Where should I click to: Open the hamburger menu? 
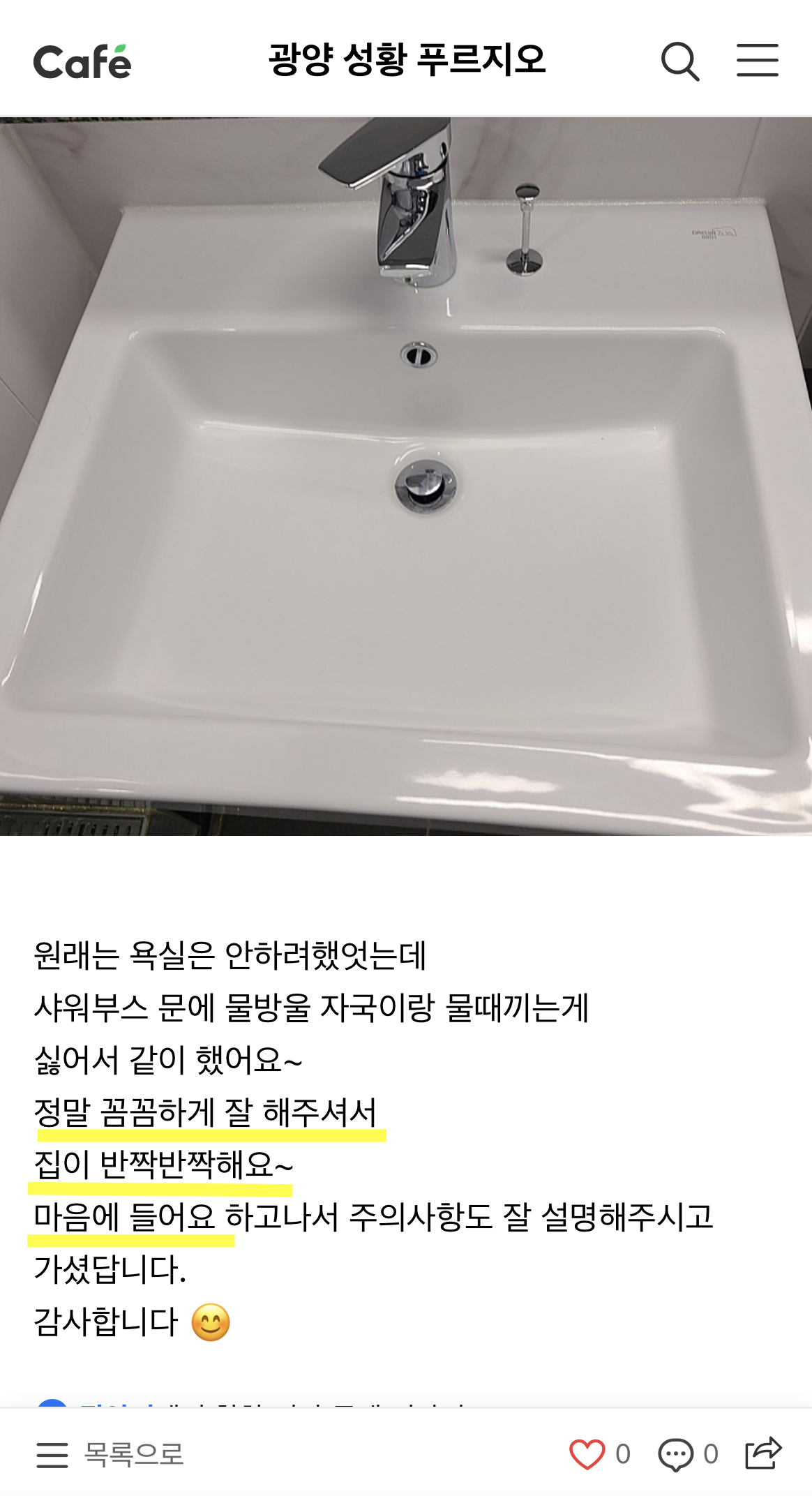(x=758, y=60)
